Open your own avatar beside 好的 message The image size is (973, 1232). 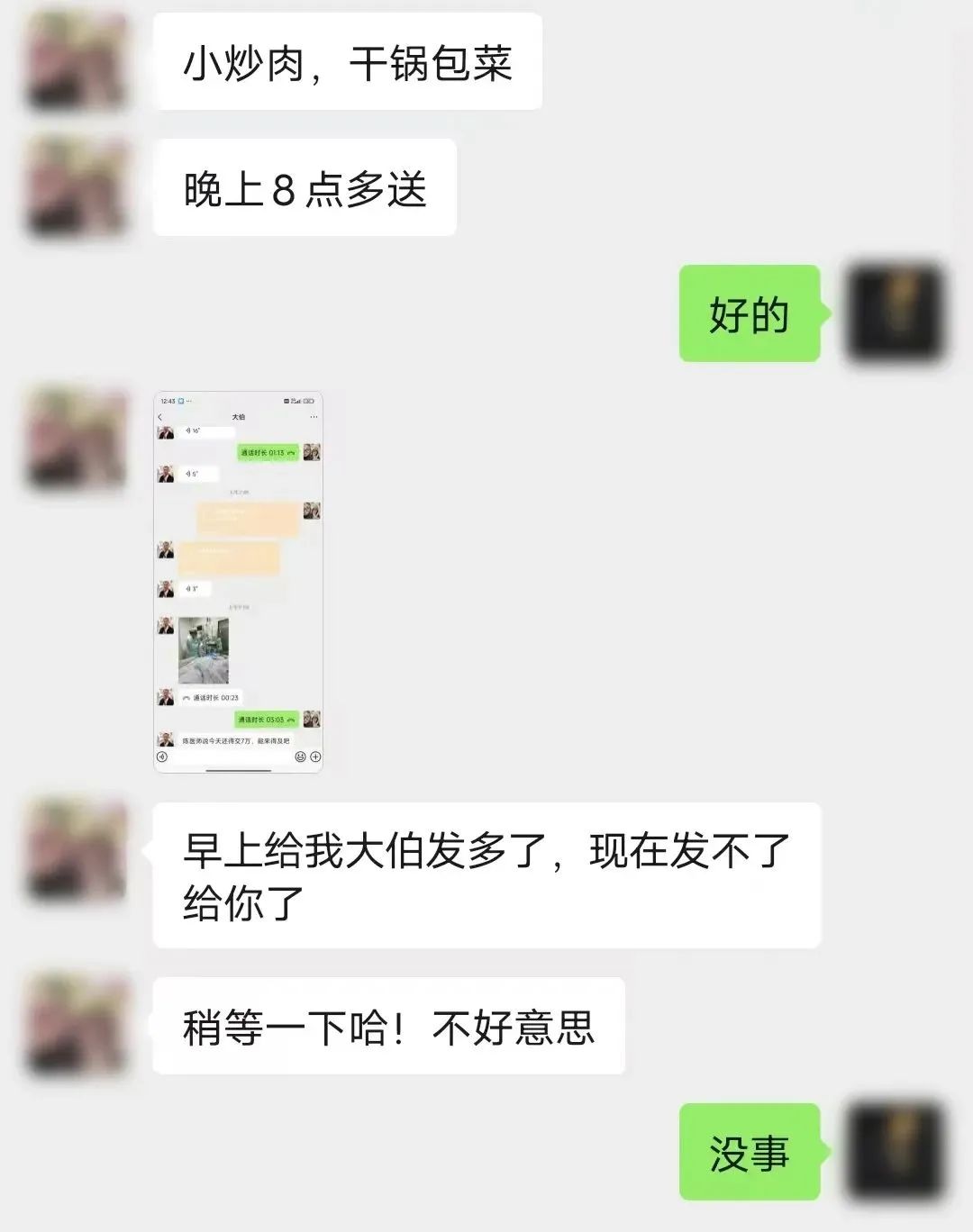click(x=896, y=313)
